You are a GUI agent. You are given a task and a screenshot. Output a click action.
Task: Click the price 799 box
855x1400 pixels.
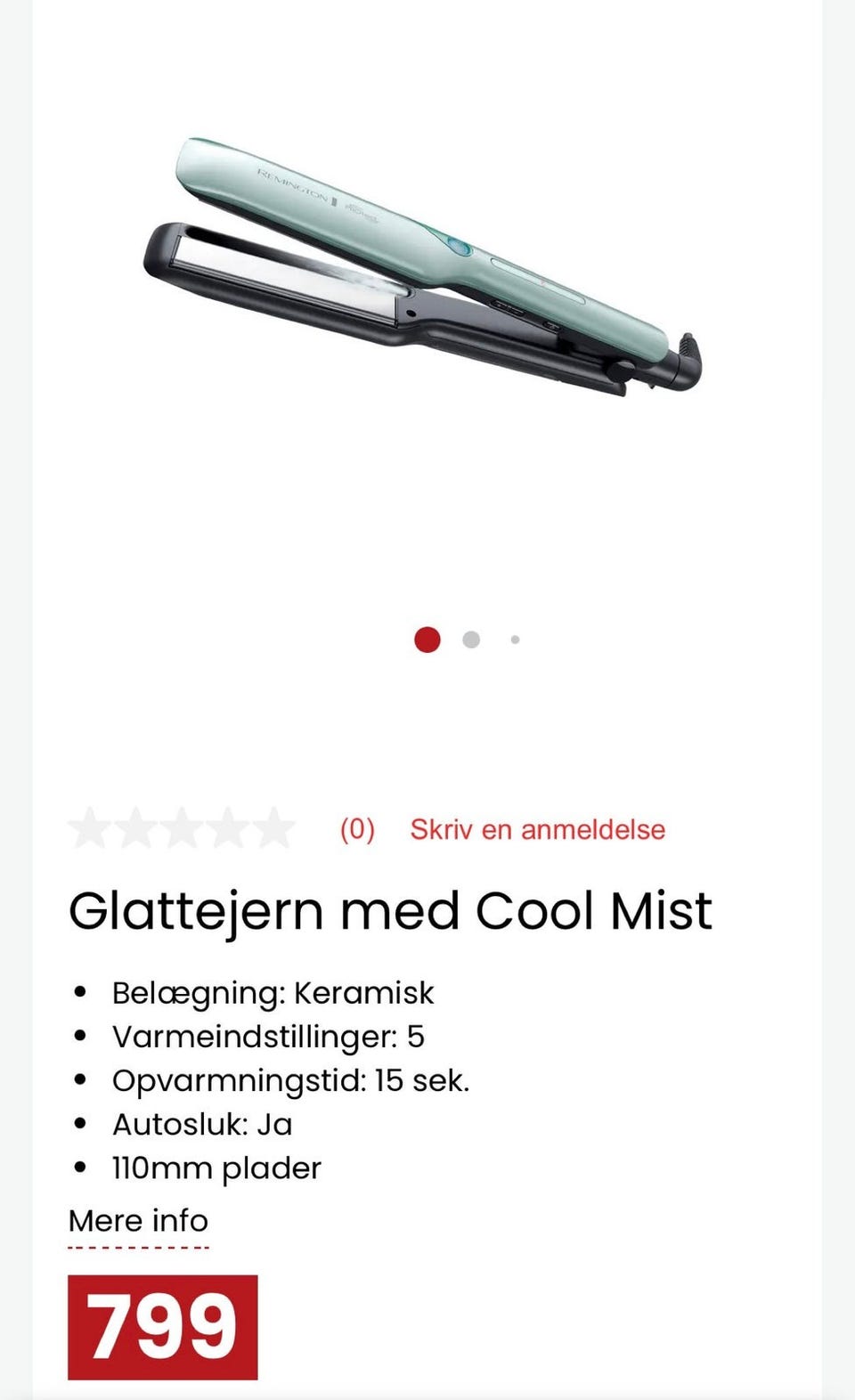[163, 1325]
